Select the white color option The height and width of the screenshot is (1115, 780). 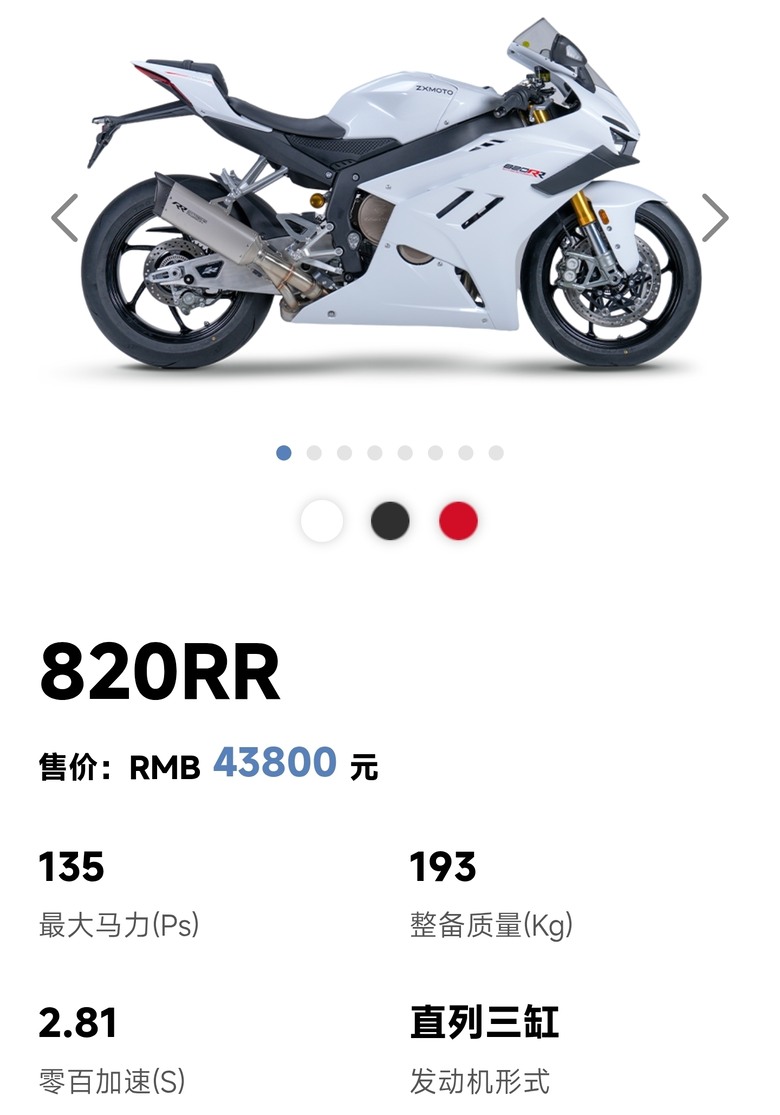322,521
